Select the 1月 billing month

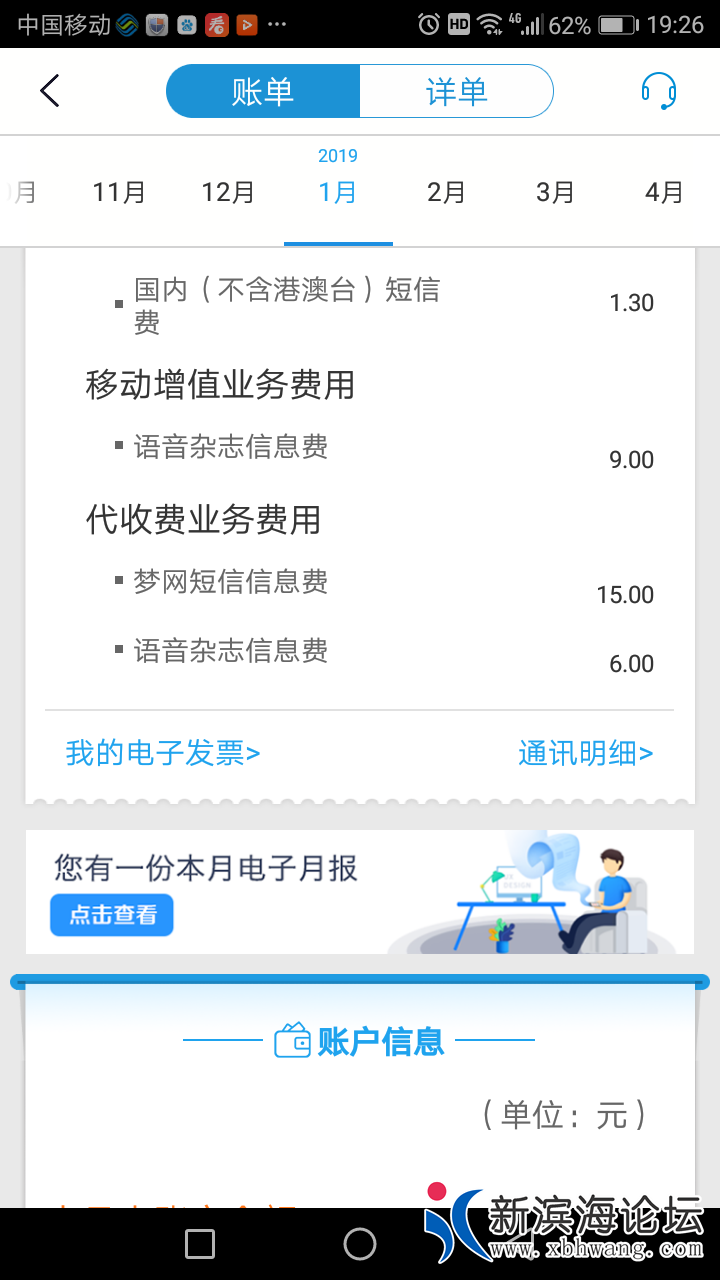coord(338,192)
